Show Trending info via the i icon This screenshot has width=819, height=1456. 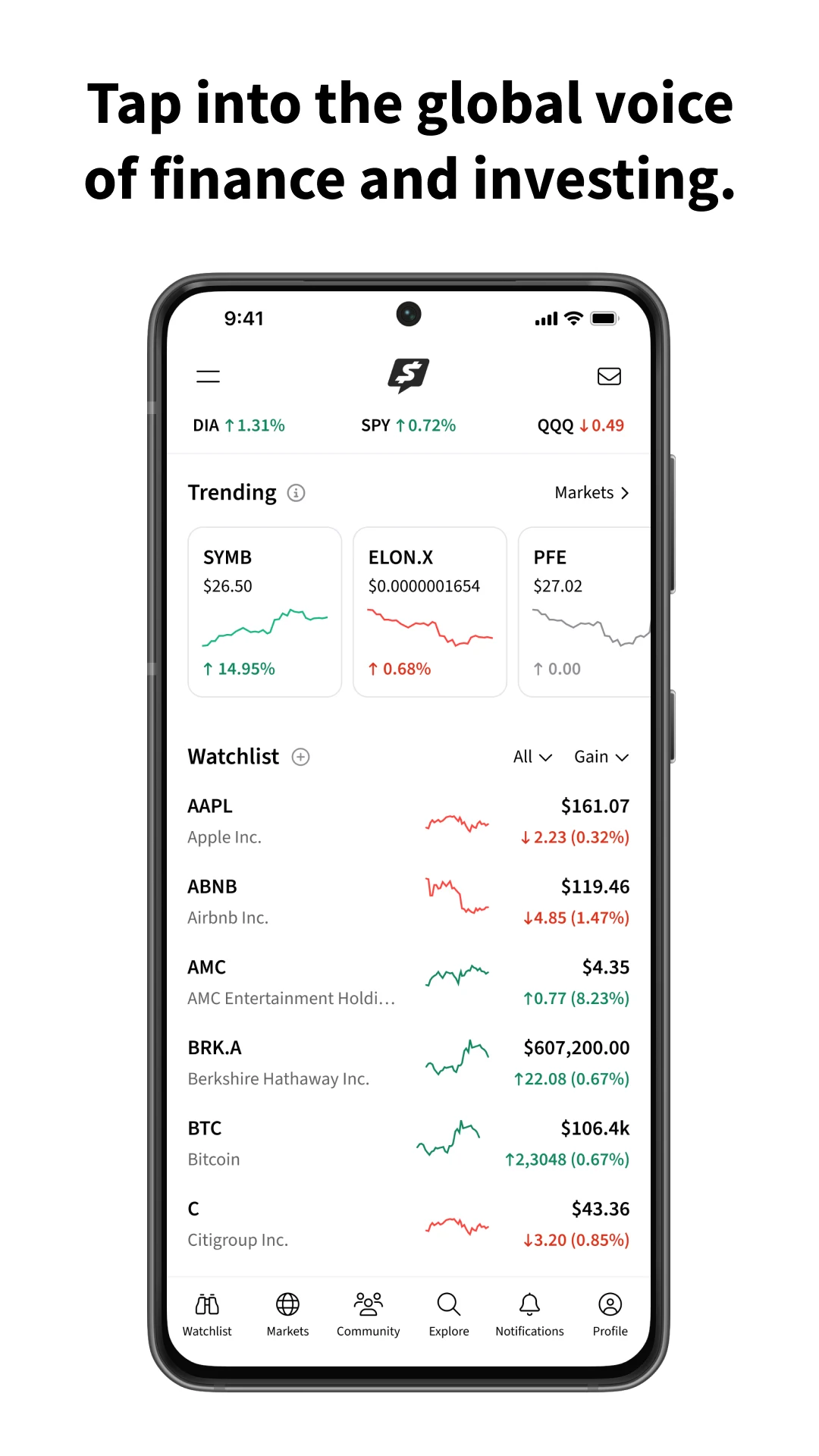tap(294, 493)
